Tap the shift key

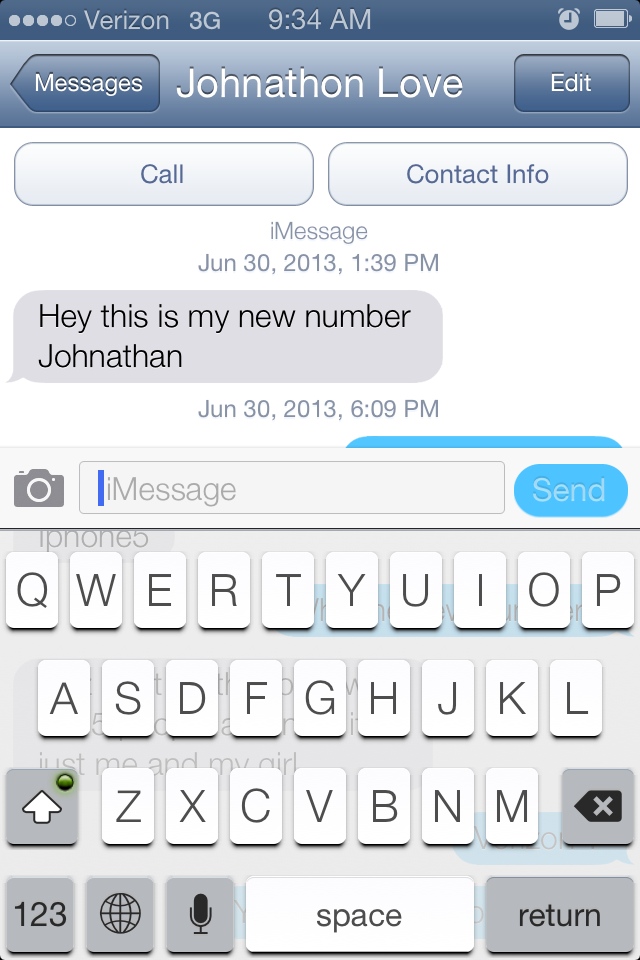click(x=42, y=807)
